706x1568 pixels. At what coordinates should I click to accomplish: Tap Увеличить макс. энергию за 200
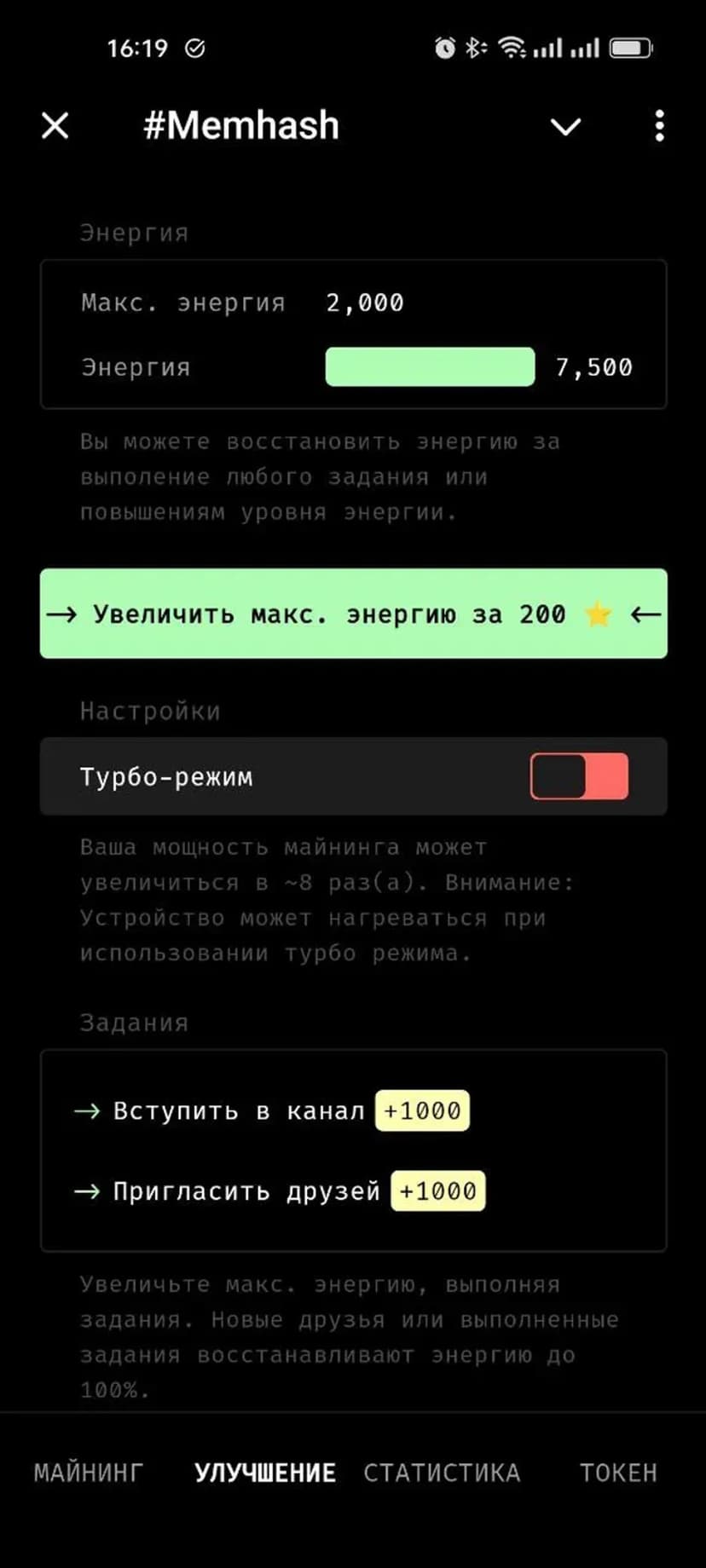(x=353, y=614)
